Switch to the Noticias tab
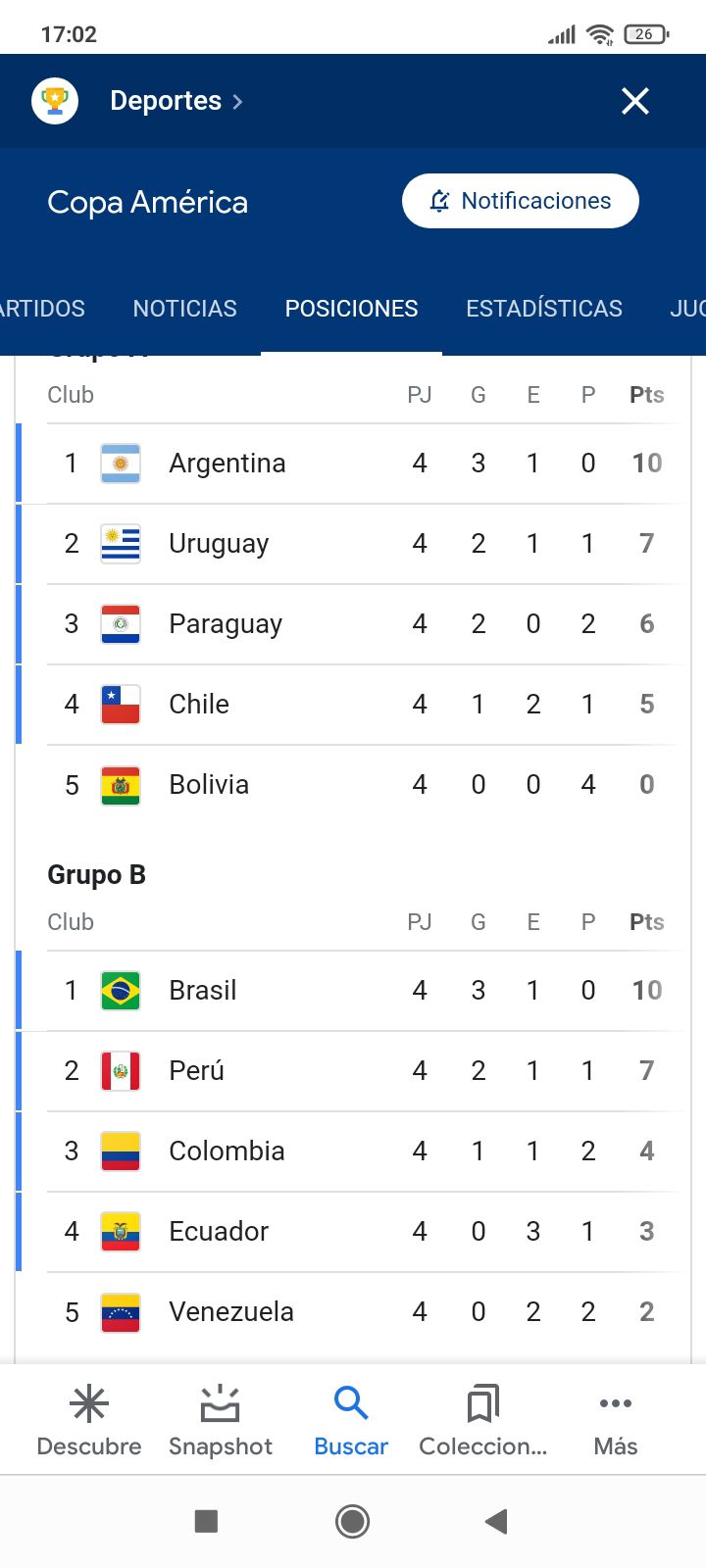 click(x=185, y=308)
